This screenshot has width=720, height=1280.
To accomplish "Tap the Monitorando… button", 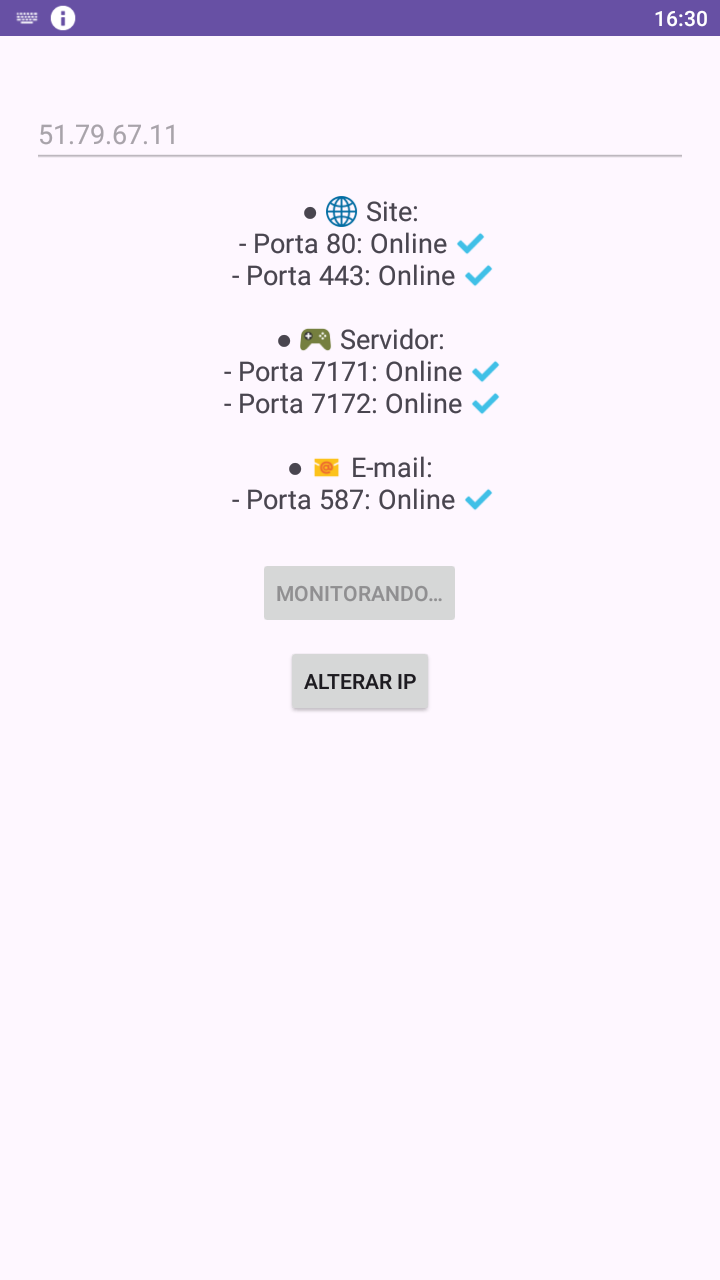I will [x=359, y=593].
